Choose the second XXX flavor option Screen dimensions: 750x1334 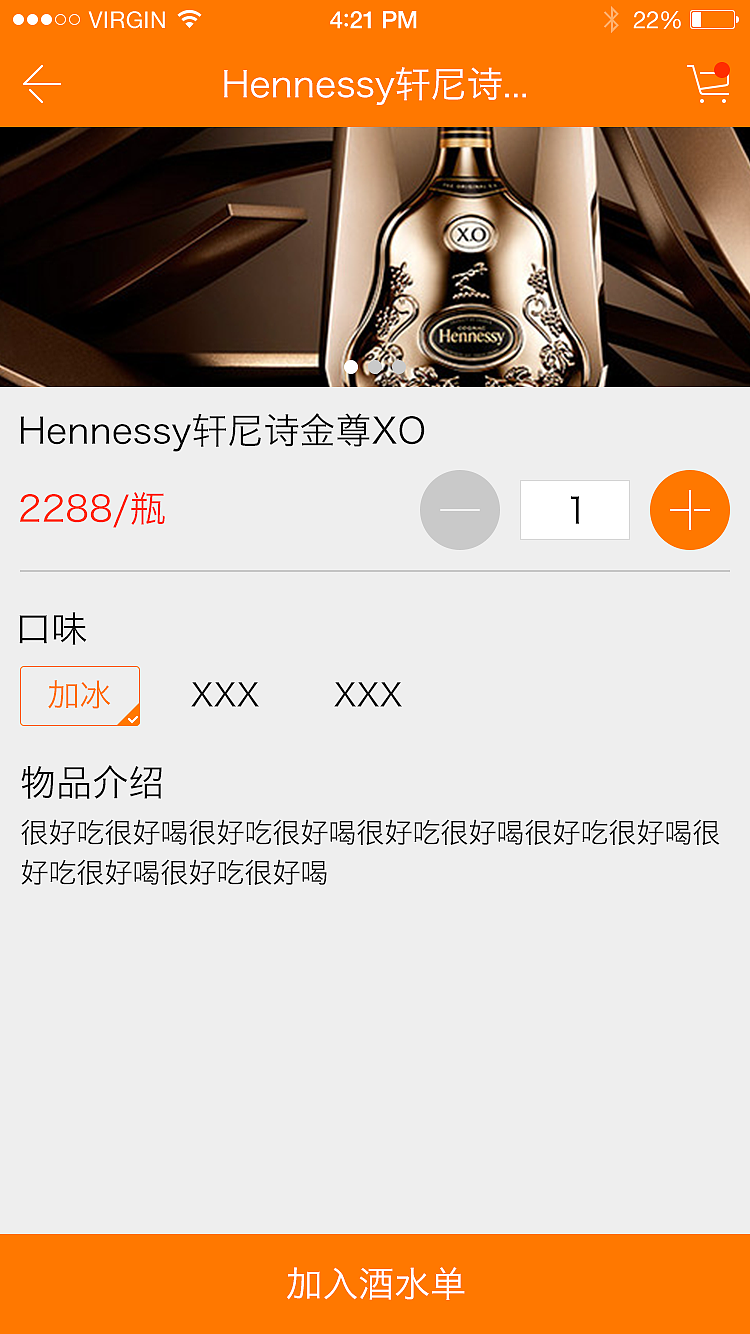click(x=367, y=695)
